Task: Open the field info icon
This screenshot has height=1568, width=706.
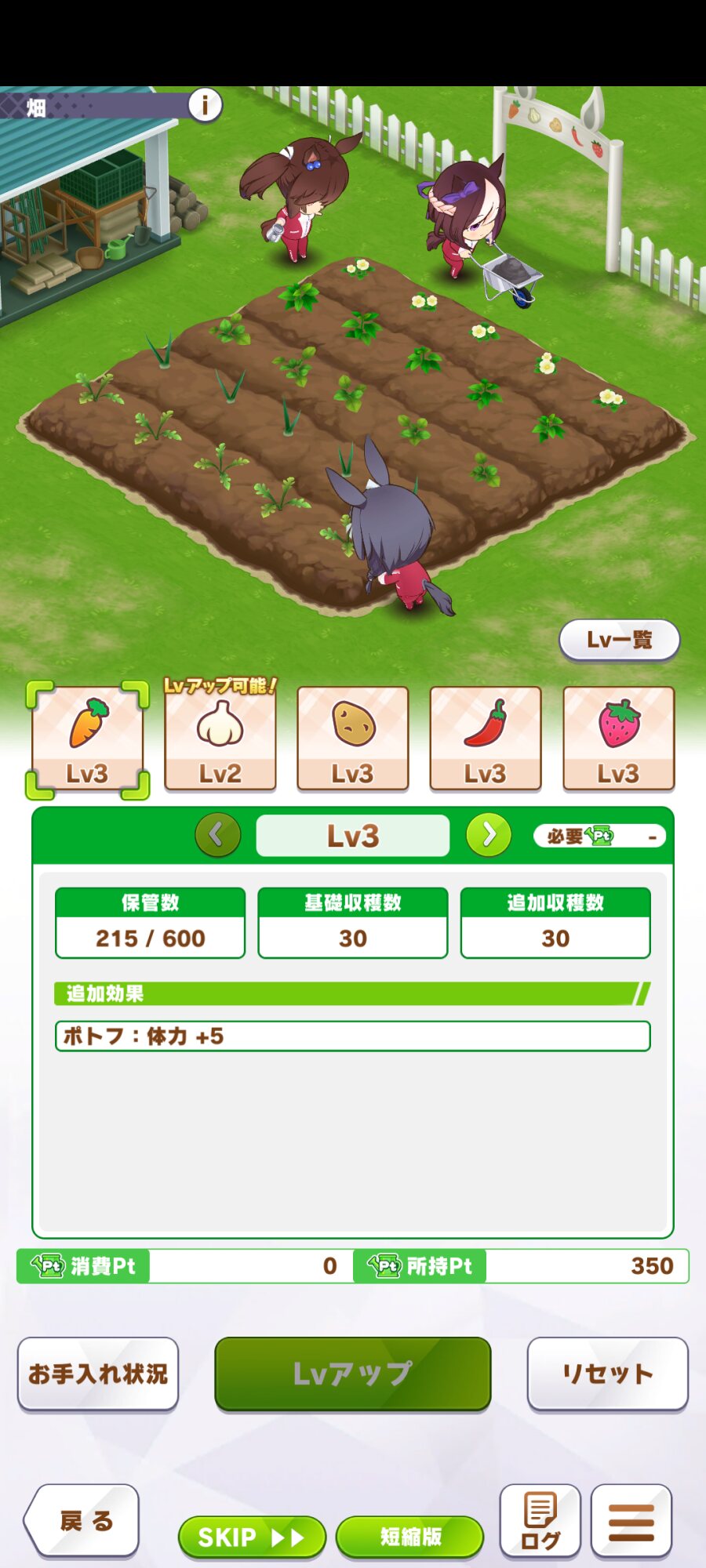Action: [x=205, y=104]
